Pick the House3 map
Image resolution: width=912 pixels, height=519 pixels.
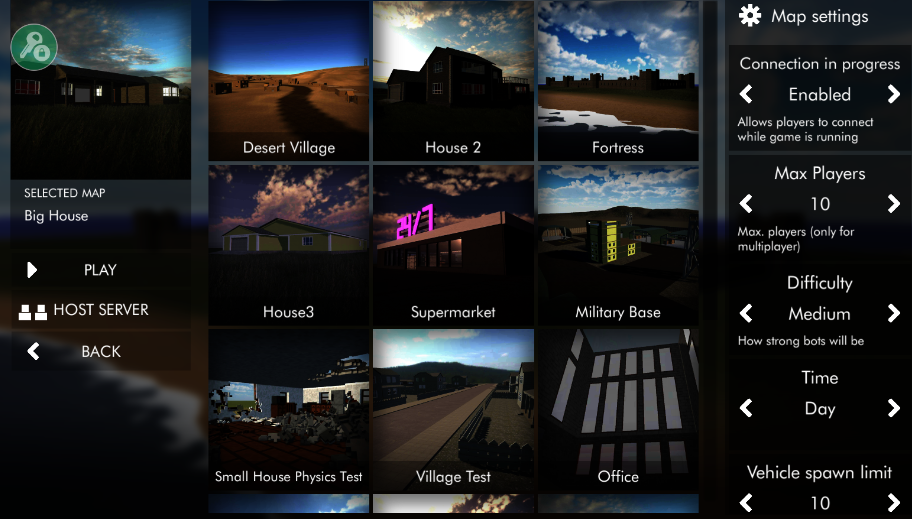coord(289,246)
